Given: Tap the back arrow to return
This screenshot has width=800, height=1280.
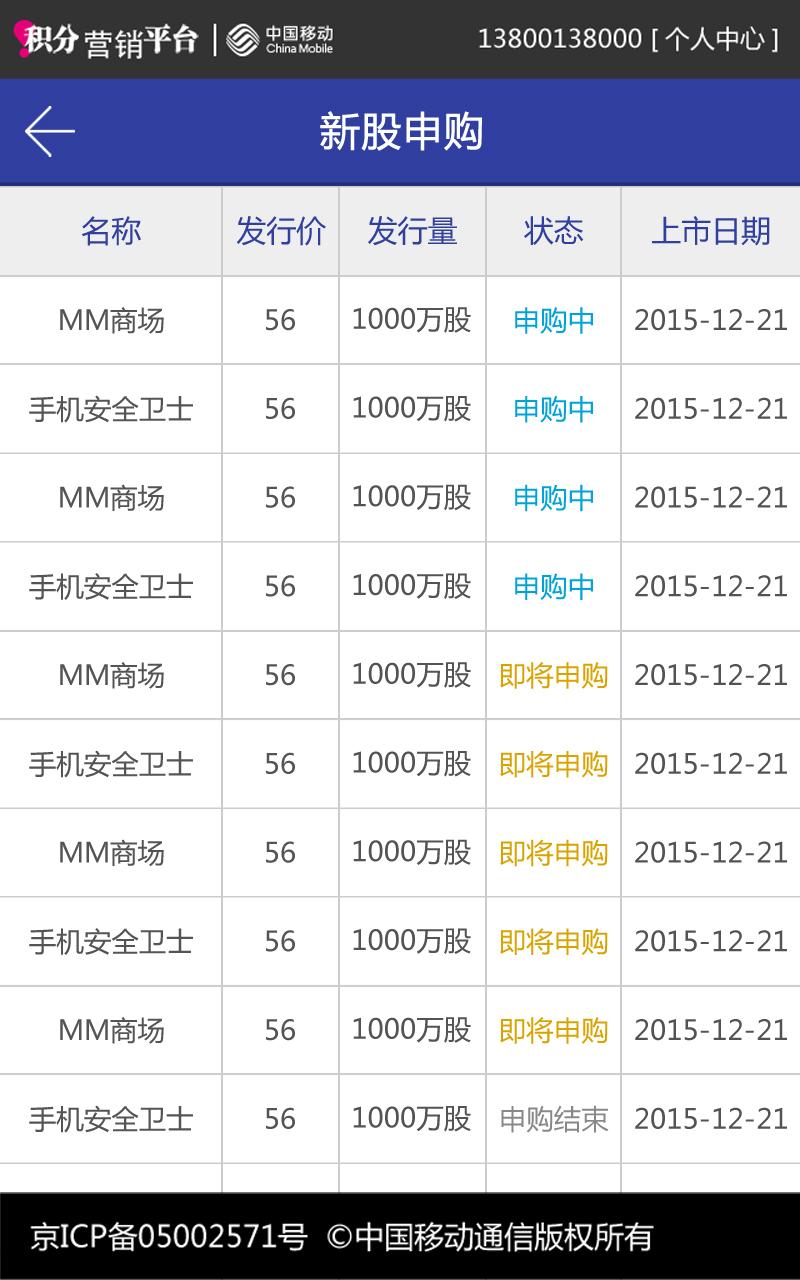Looking at the screenshot, I should click(48, 130).
